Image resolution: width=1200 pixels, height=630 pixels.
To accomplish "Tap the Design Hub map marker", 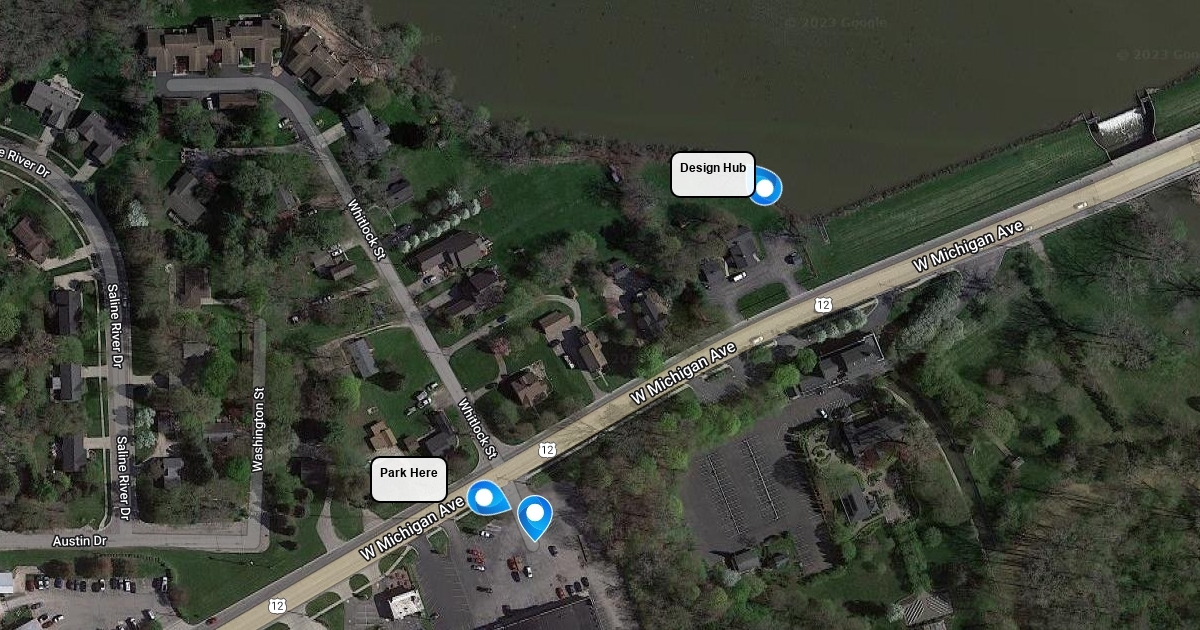I will 765,187.
